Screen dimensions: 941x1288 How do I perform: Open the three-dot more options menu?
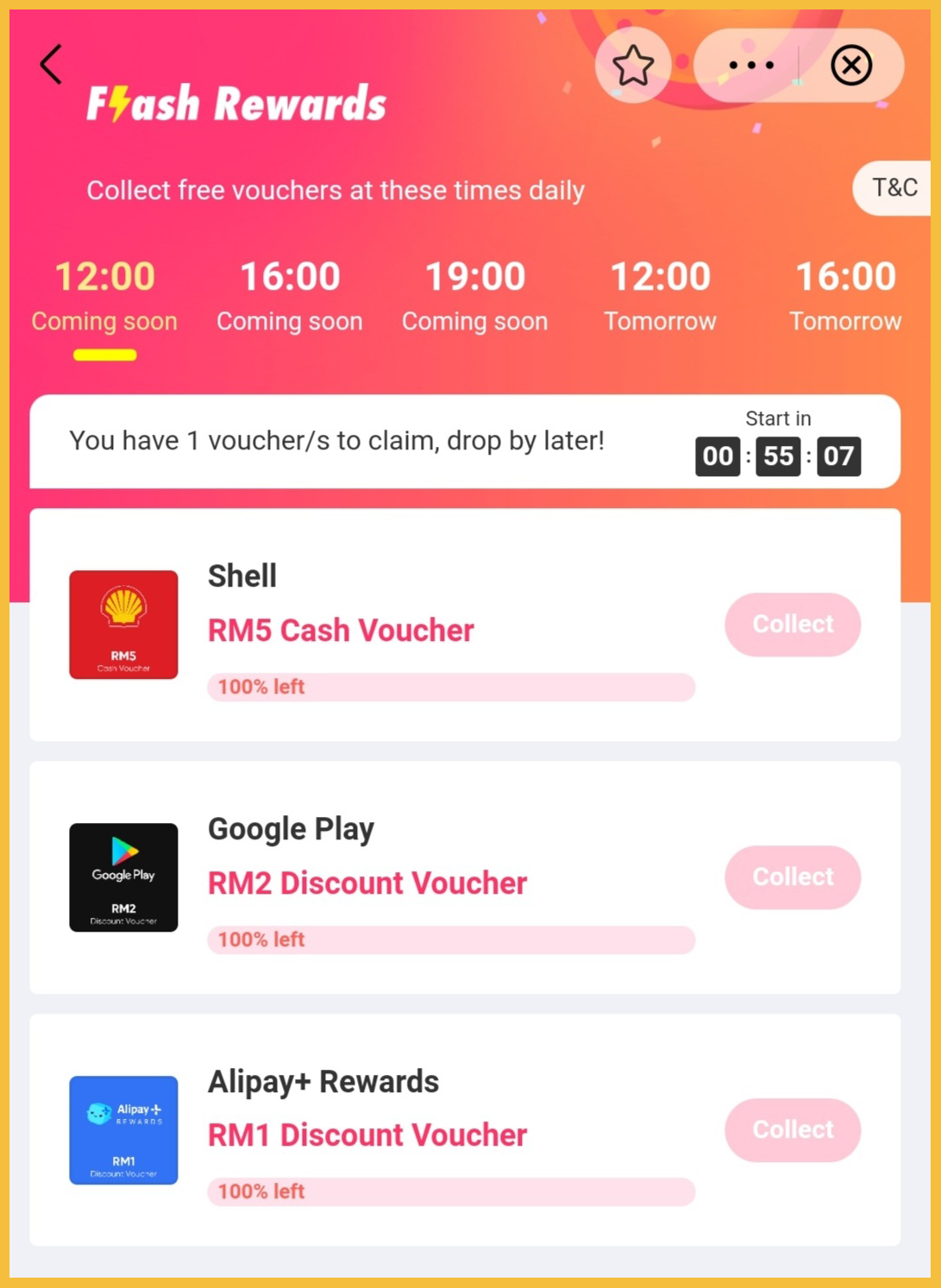[750, 66]
